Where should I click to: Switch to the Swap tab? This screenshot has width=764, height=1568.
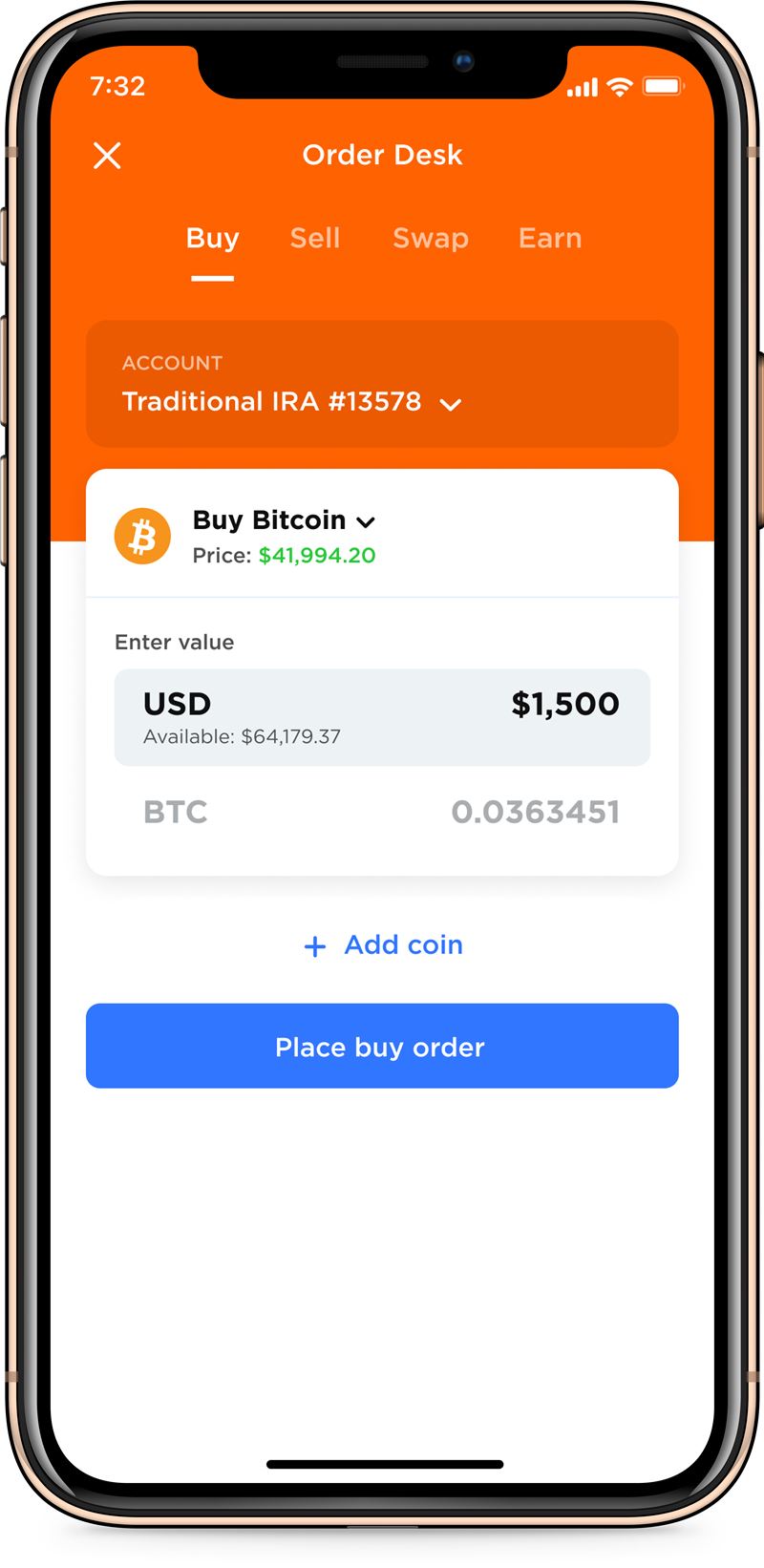tap(431, 238)
